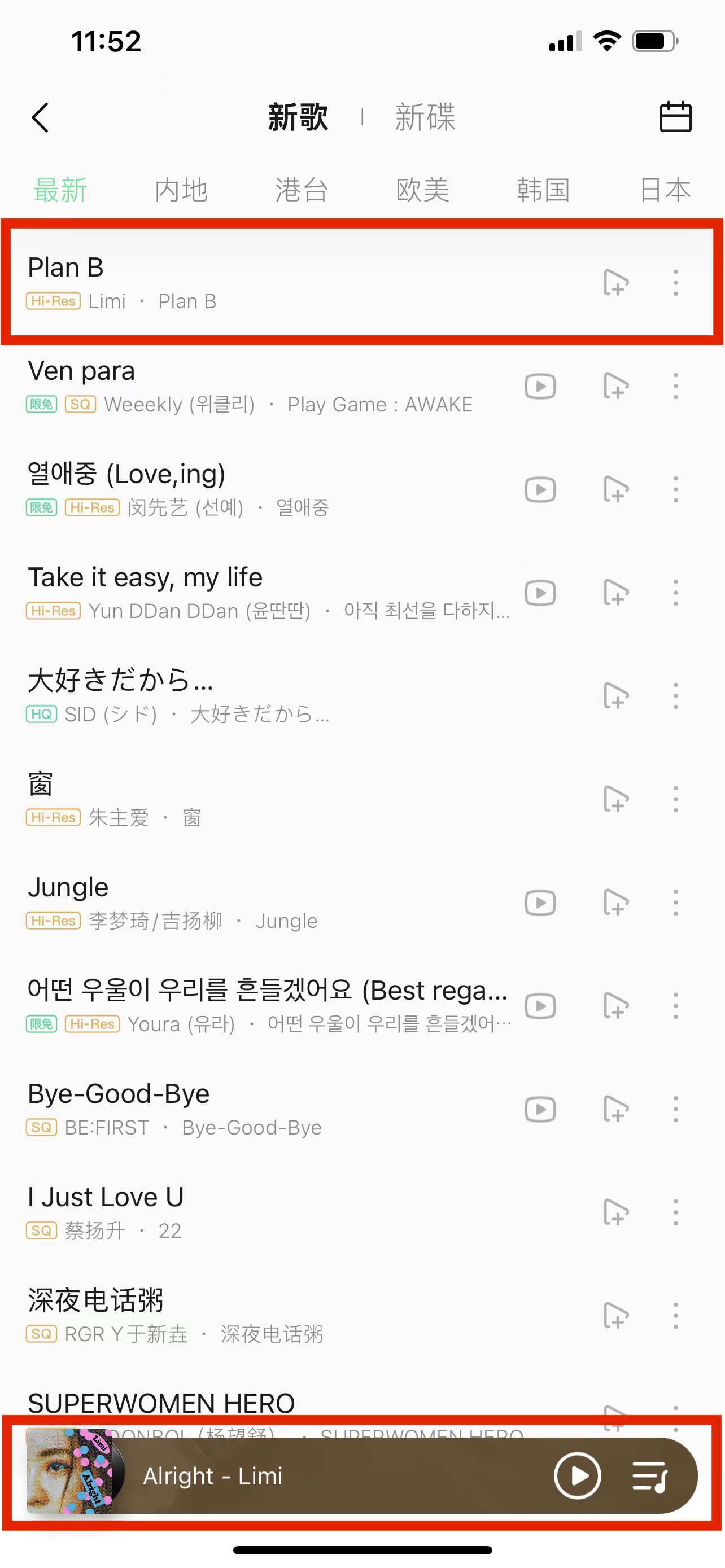Switch to the 新碟 tab
725x1568 pixels.
click(425, 117)
